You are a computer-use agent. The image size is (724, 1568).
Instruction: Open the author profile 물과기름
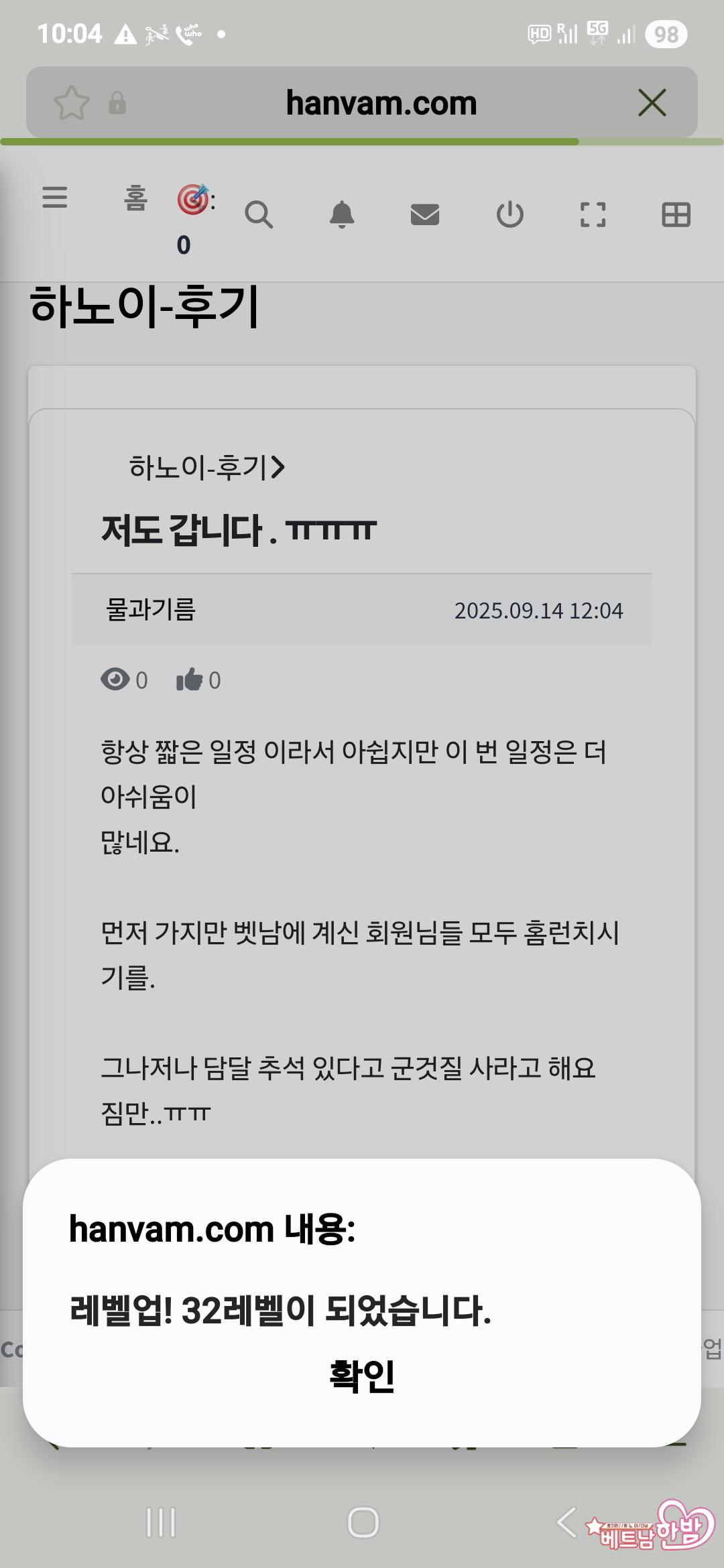151,610
